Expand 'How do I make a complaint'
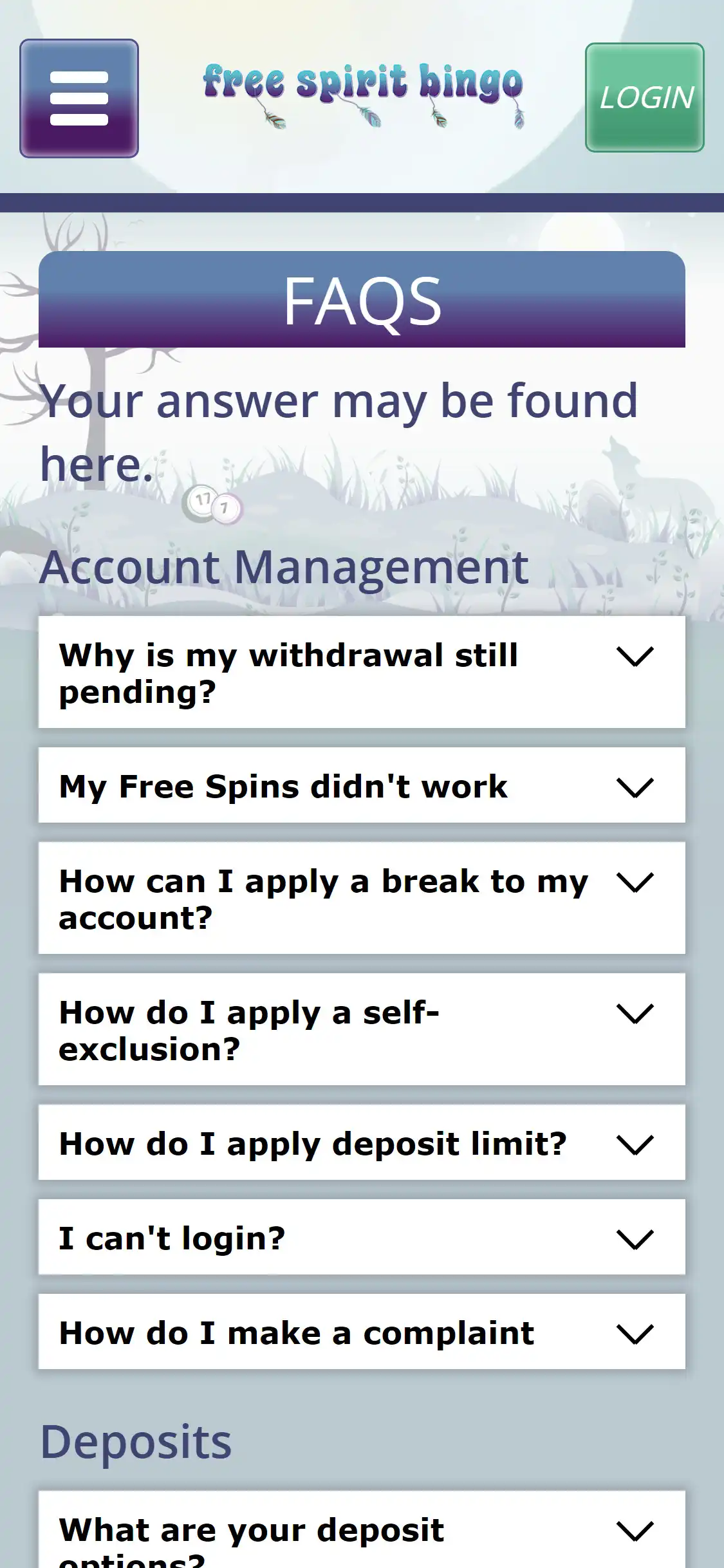This screenshot has width=724, height=1568. click(362, 1332)
